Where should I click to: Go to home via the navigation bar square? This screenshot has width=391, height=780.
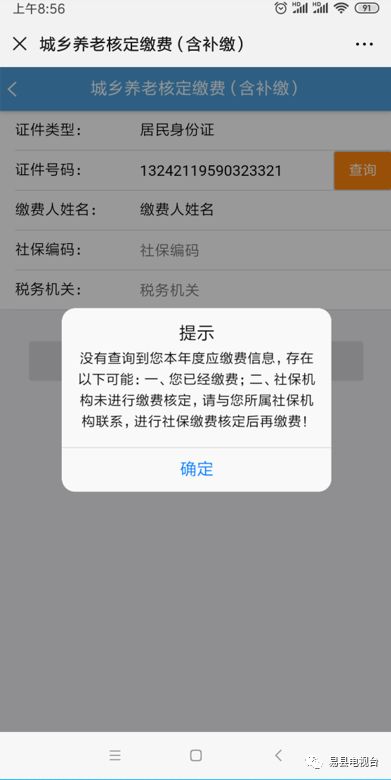196,756
